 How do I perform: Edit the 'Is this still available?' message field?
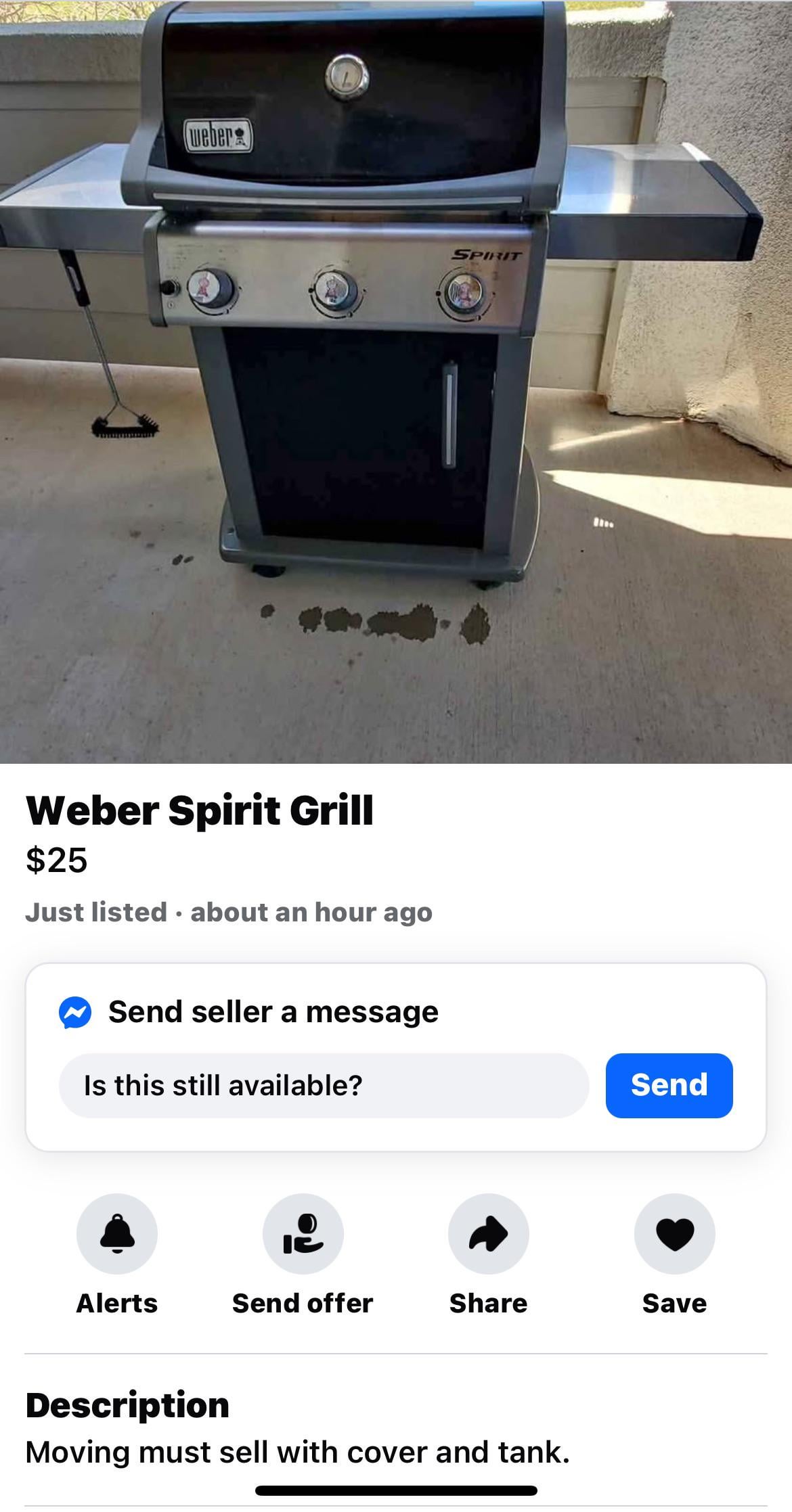324,1086
